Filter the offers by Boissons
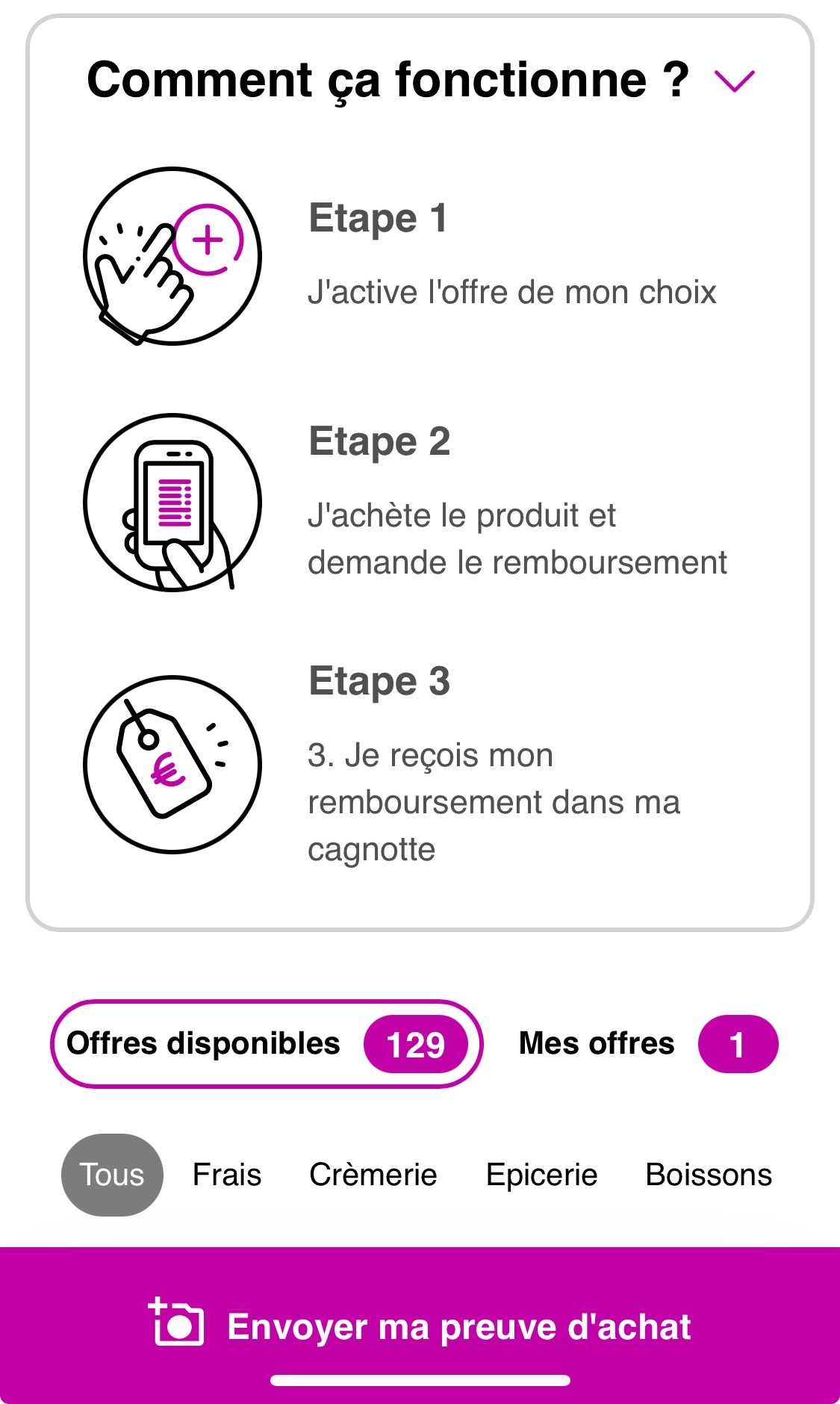840x1404 pixels. pos(708,1175)
